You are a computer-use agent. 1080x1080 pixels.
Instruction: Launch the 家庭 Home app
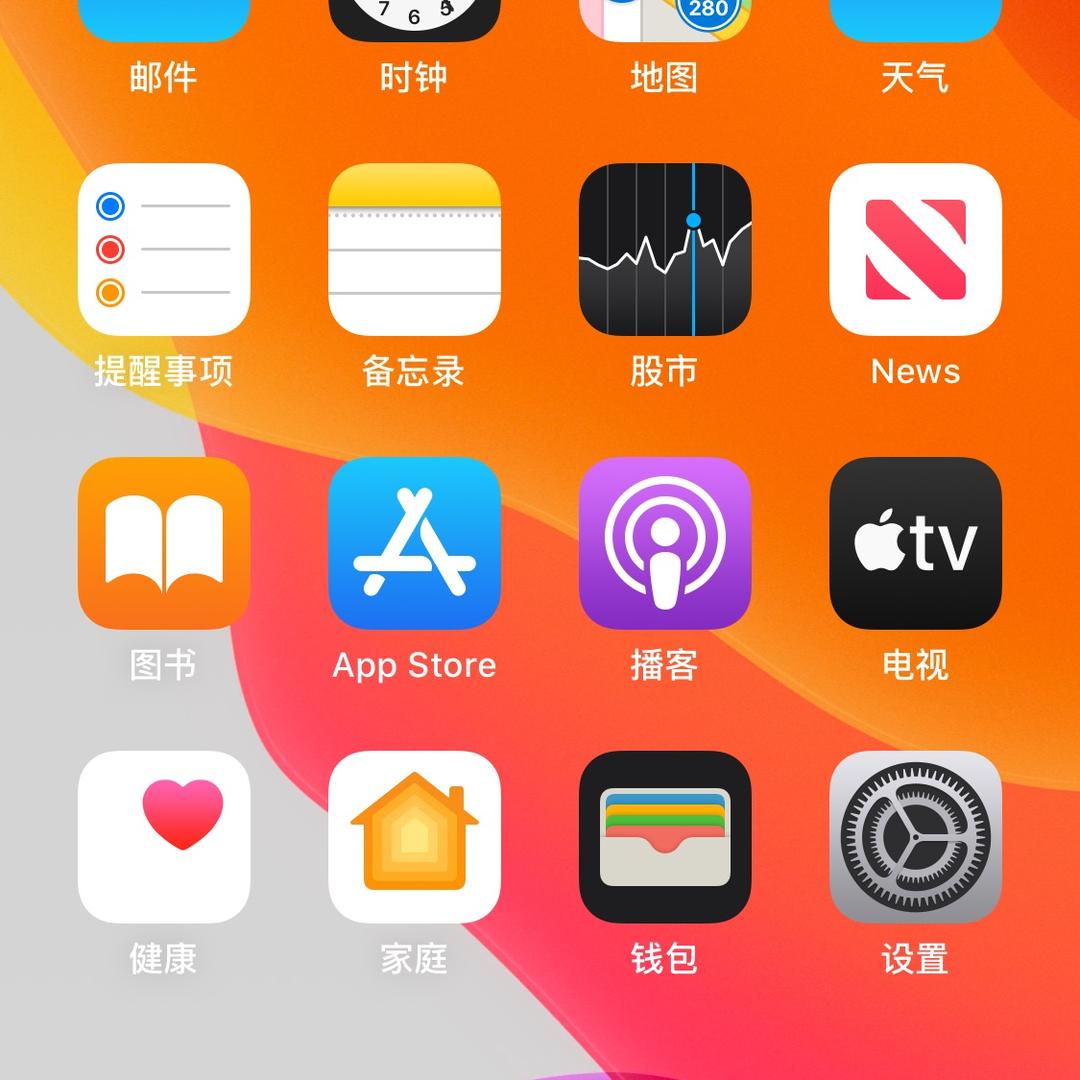point(414,837)
